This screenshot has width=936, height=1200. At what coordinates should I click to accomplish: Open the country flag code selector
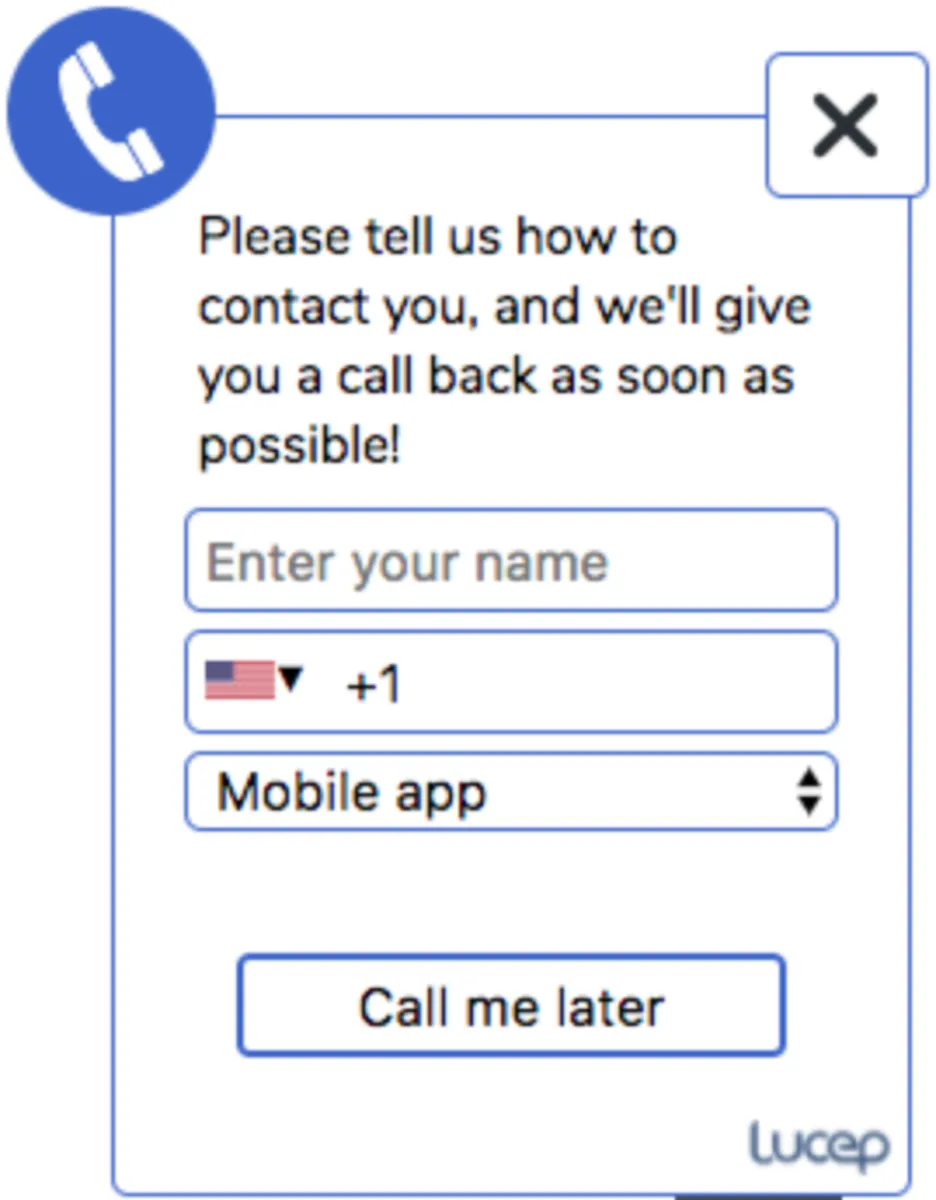[x=252, y=681]
